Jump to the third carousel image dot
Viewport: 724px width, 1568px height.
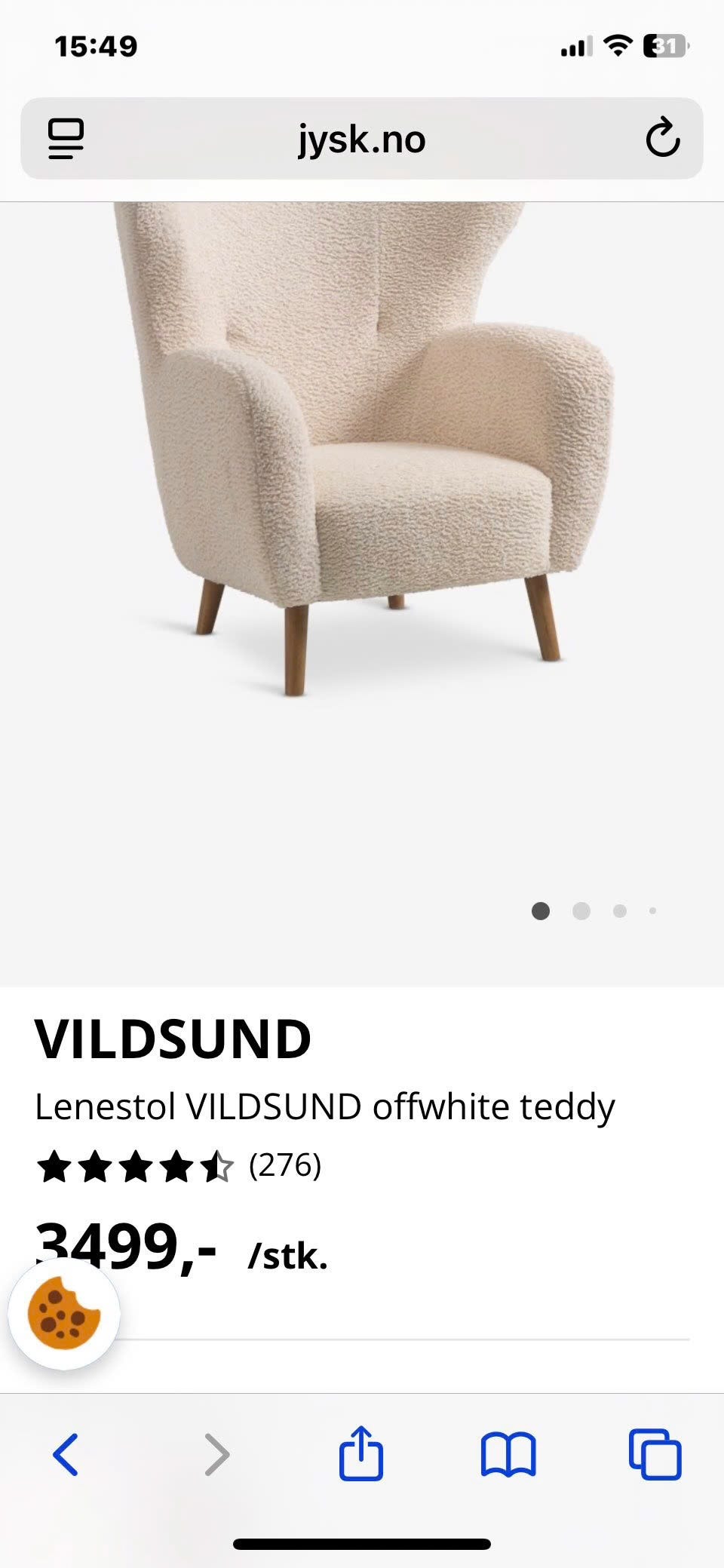tap(620, 911)
